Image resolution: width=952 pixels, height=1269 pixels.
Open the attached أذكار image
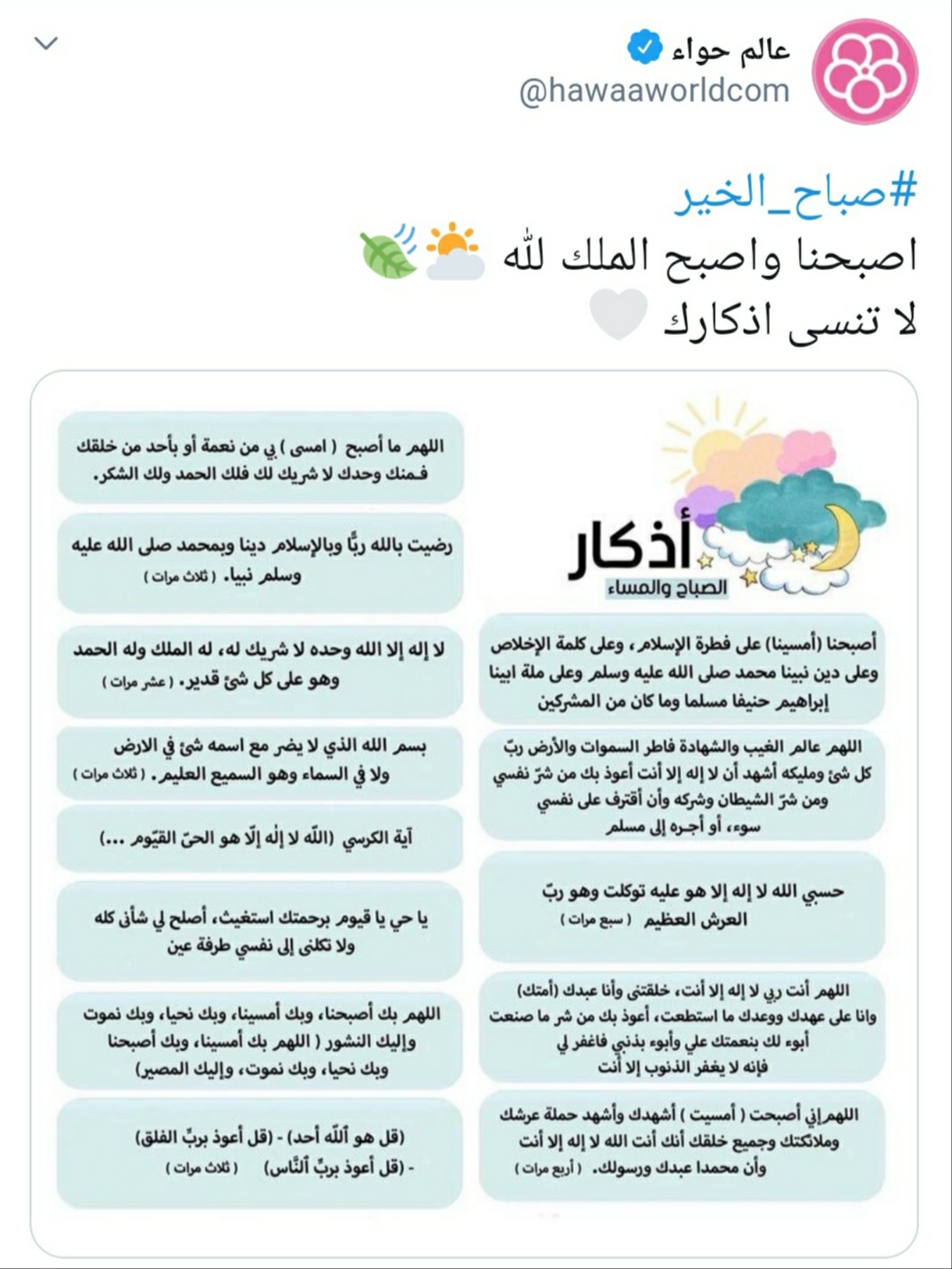tap(474, 813)
